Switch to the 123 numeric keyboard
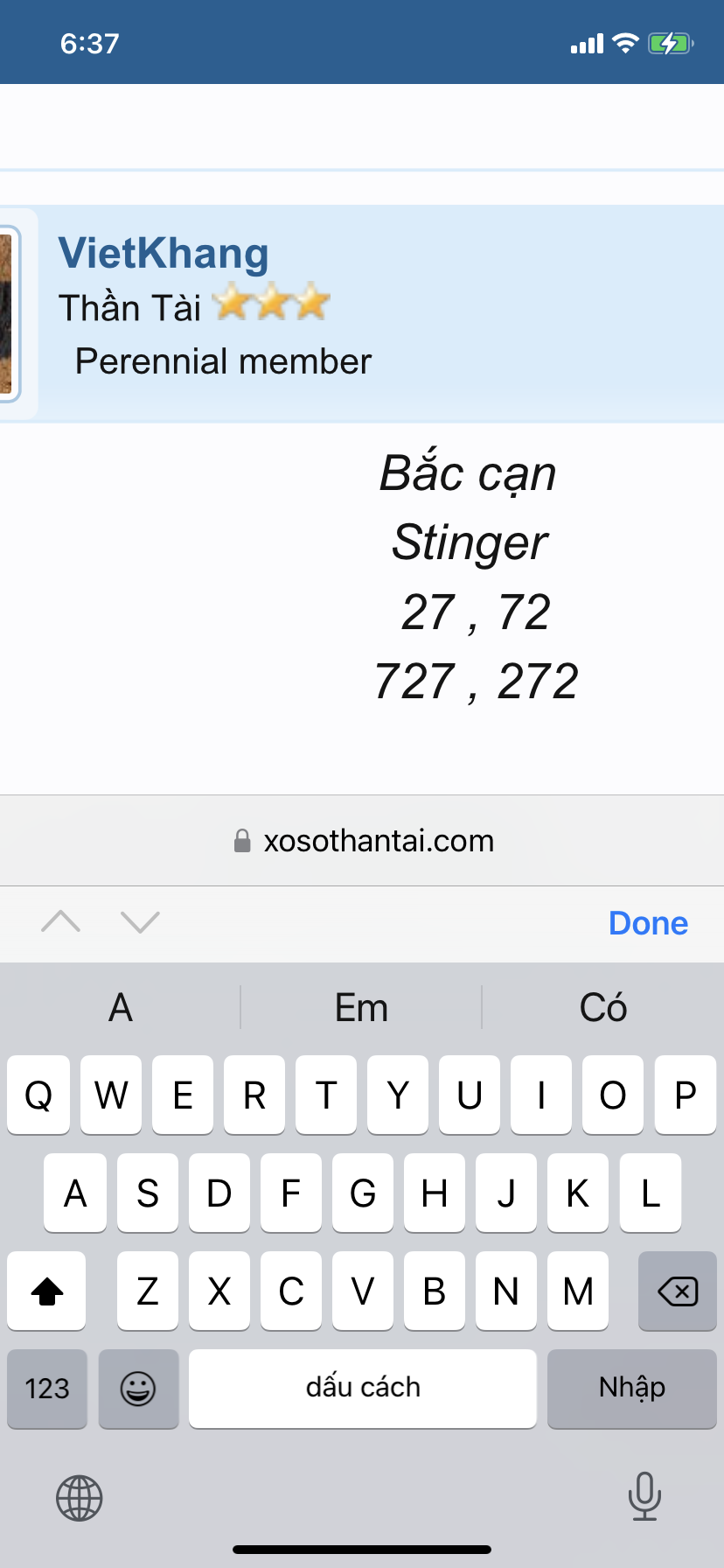This screenshot has height=1568, width=724. click(x=47, y=1388)
